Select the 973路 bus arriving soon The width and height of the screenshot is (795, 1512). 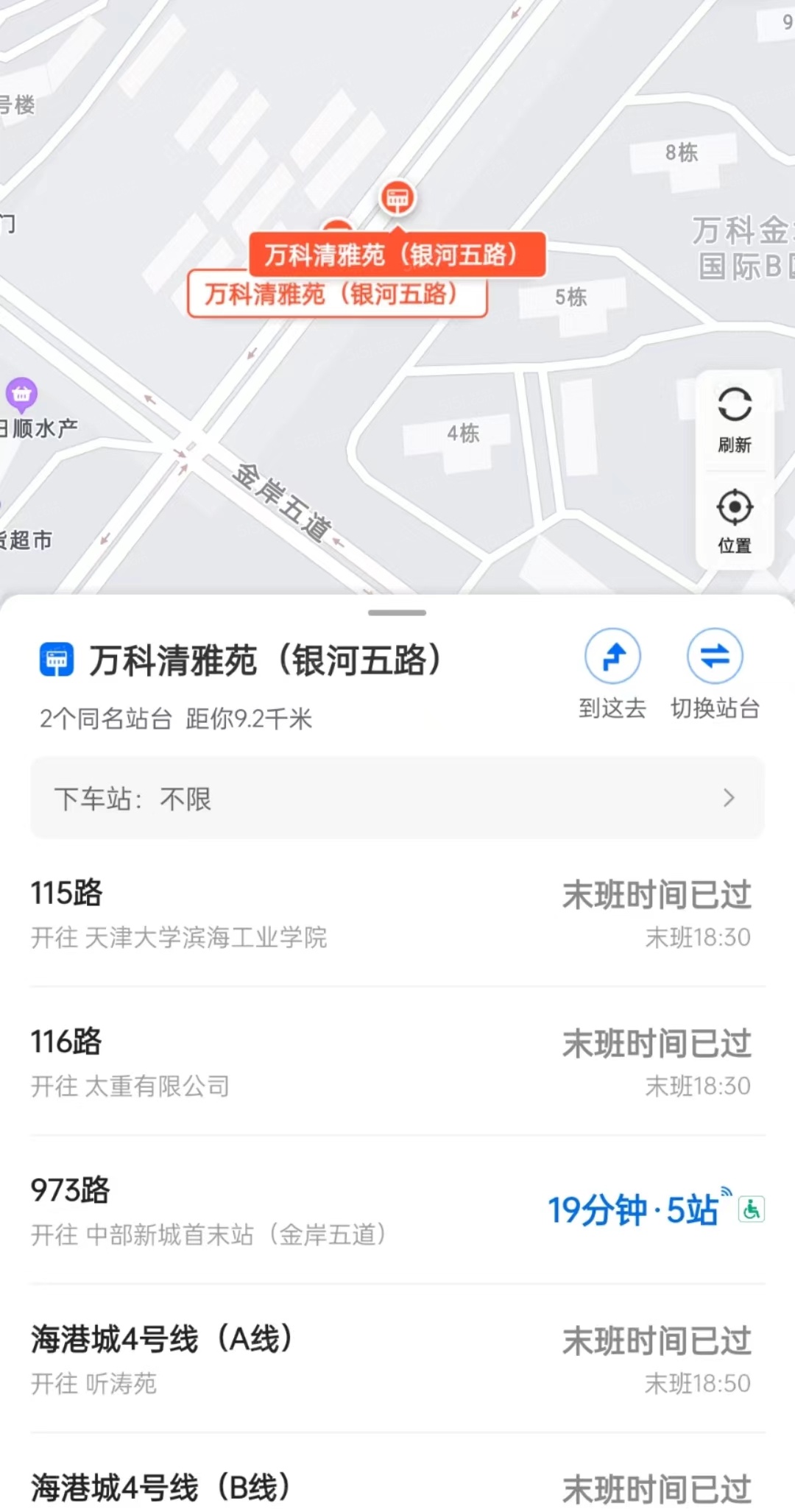[397, 1210]
